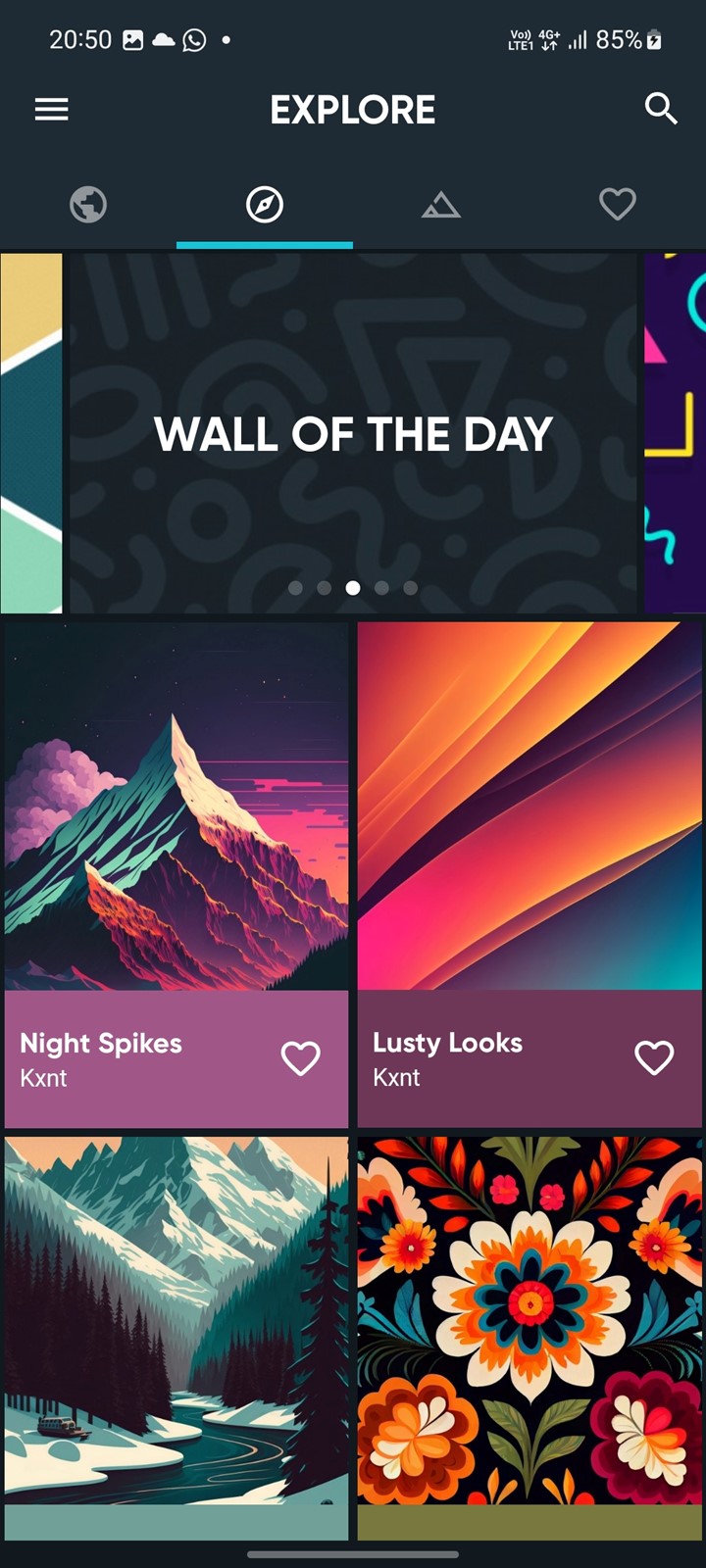Tap the yellow and teal banner card
Viewport: 706px width, 1568px height.
pos(31,433)
